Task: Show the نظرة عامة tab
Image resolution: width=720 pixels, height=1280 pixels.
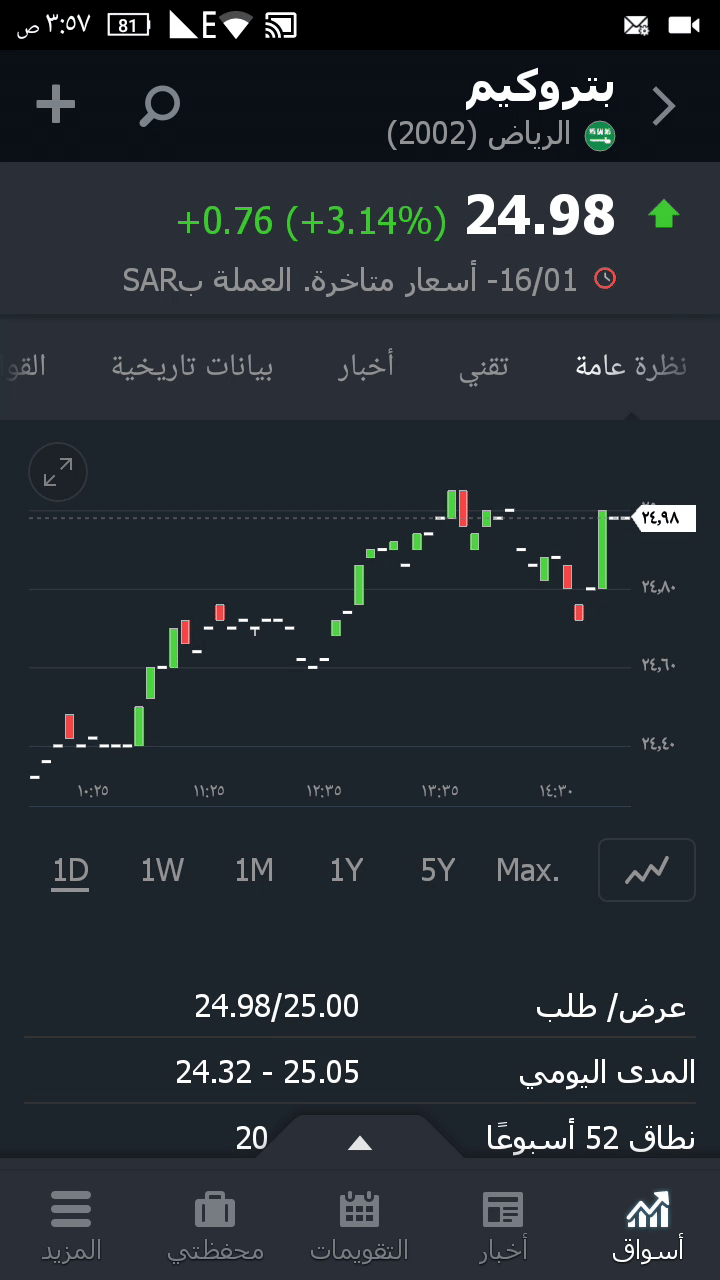Action: click(631, 366)
